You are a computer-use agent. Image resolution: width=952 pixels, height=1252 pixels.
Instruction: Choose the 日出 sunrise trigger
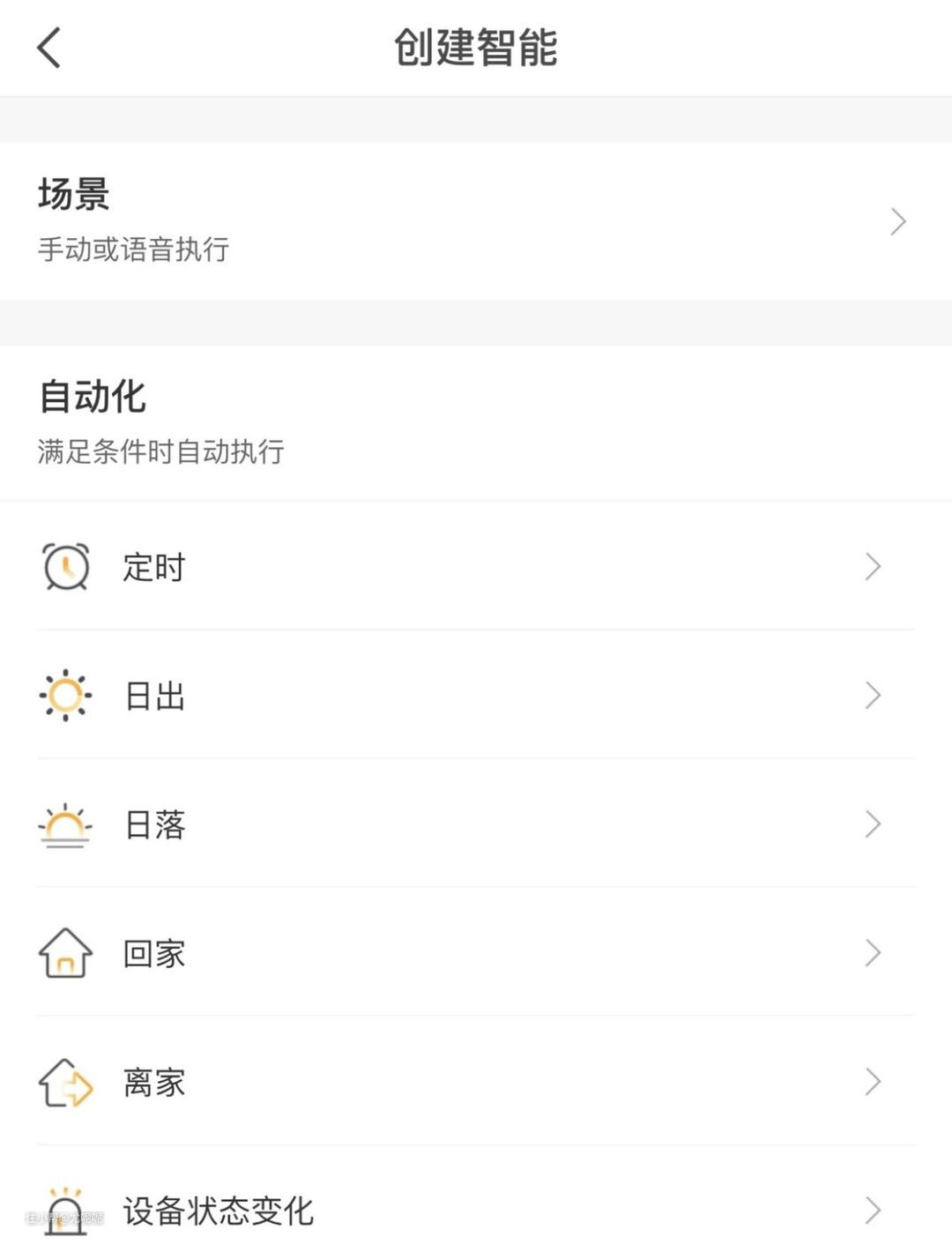(476, 696)
